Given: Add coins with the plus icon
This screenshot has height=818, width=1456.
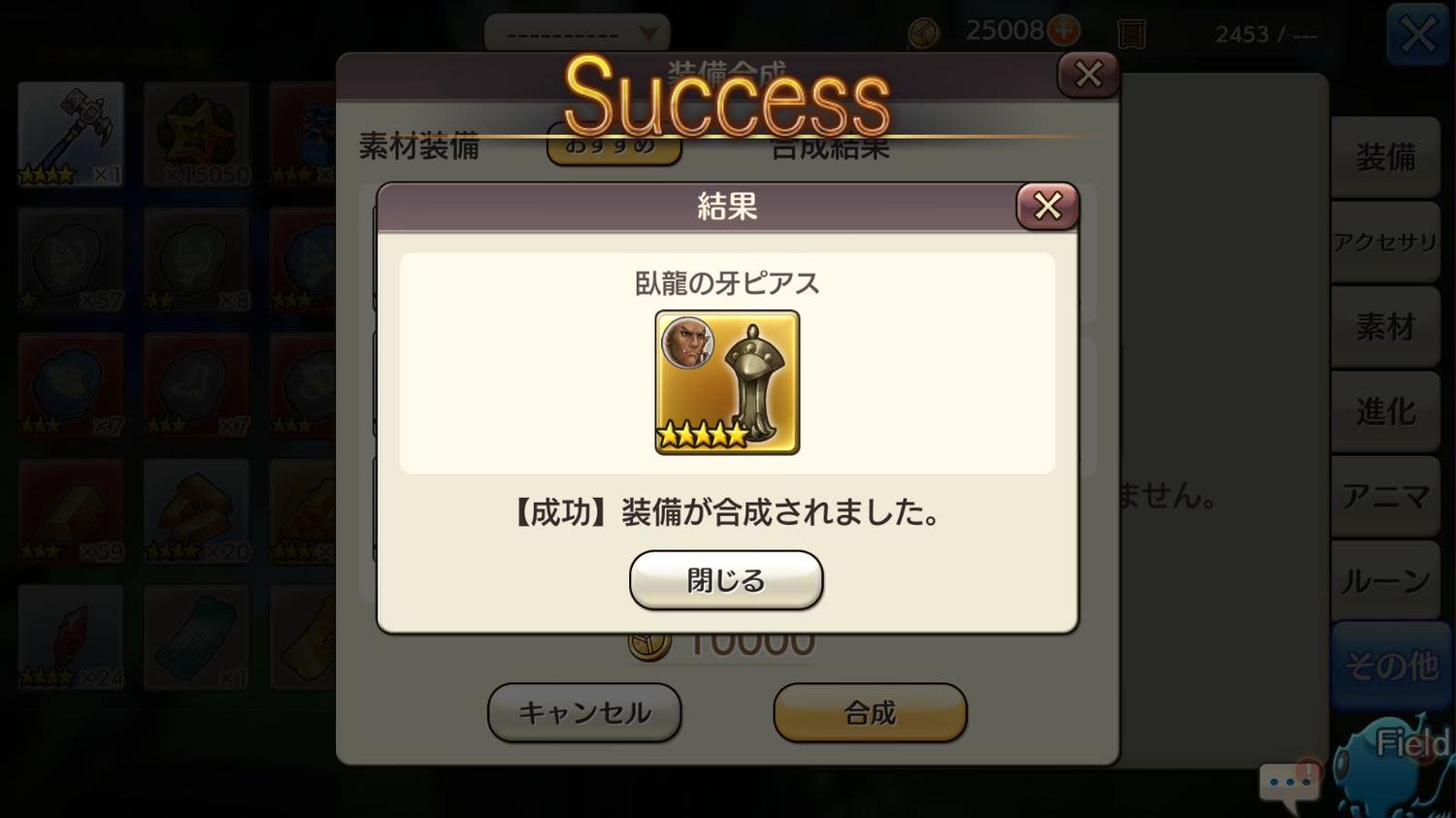Looking at the screenshot, I should (1065, 31).
